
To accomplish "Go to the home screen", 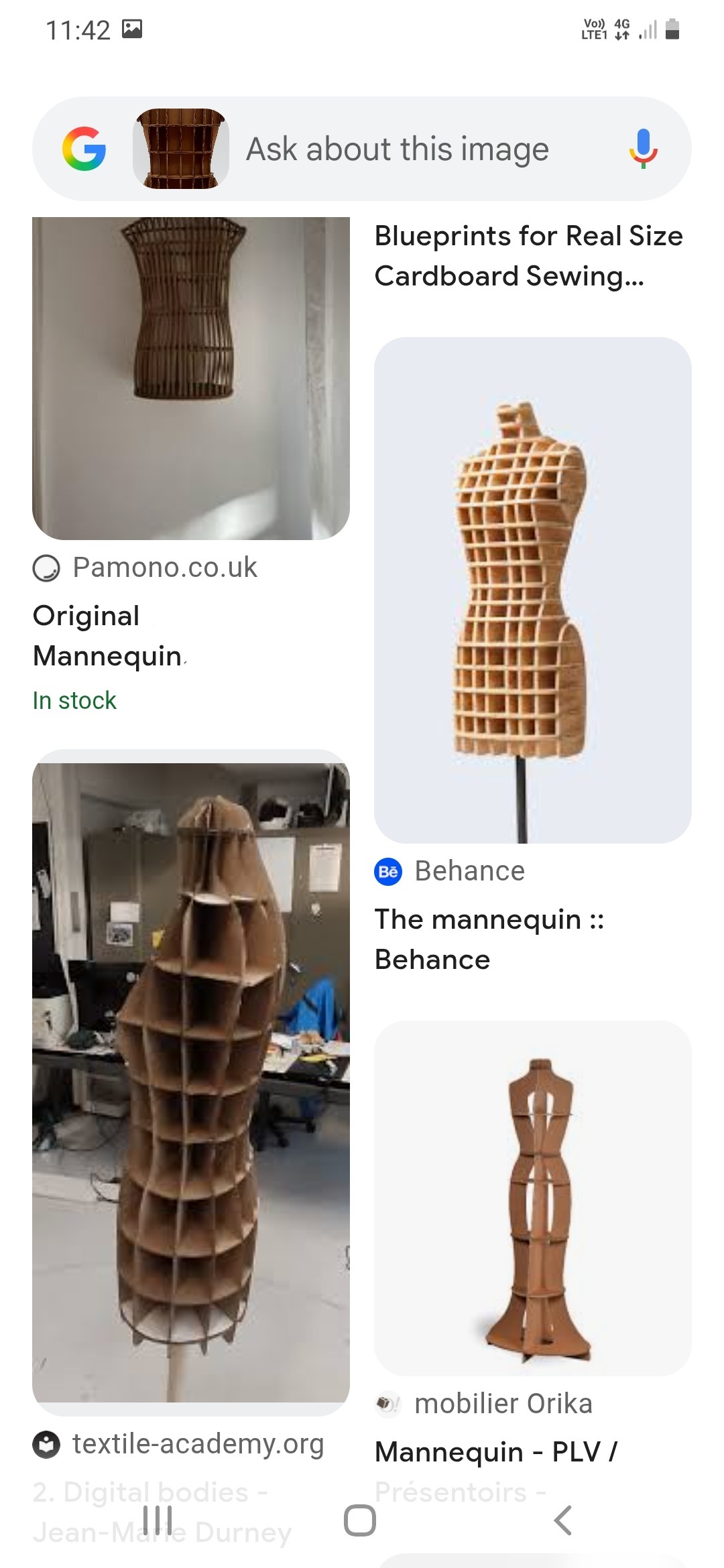I will pyautogui.click(x=360, y=1520).
